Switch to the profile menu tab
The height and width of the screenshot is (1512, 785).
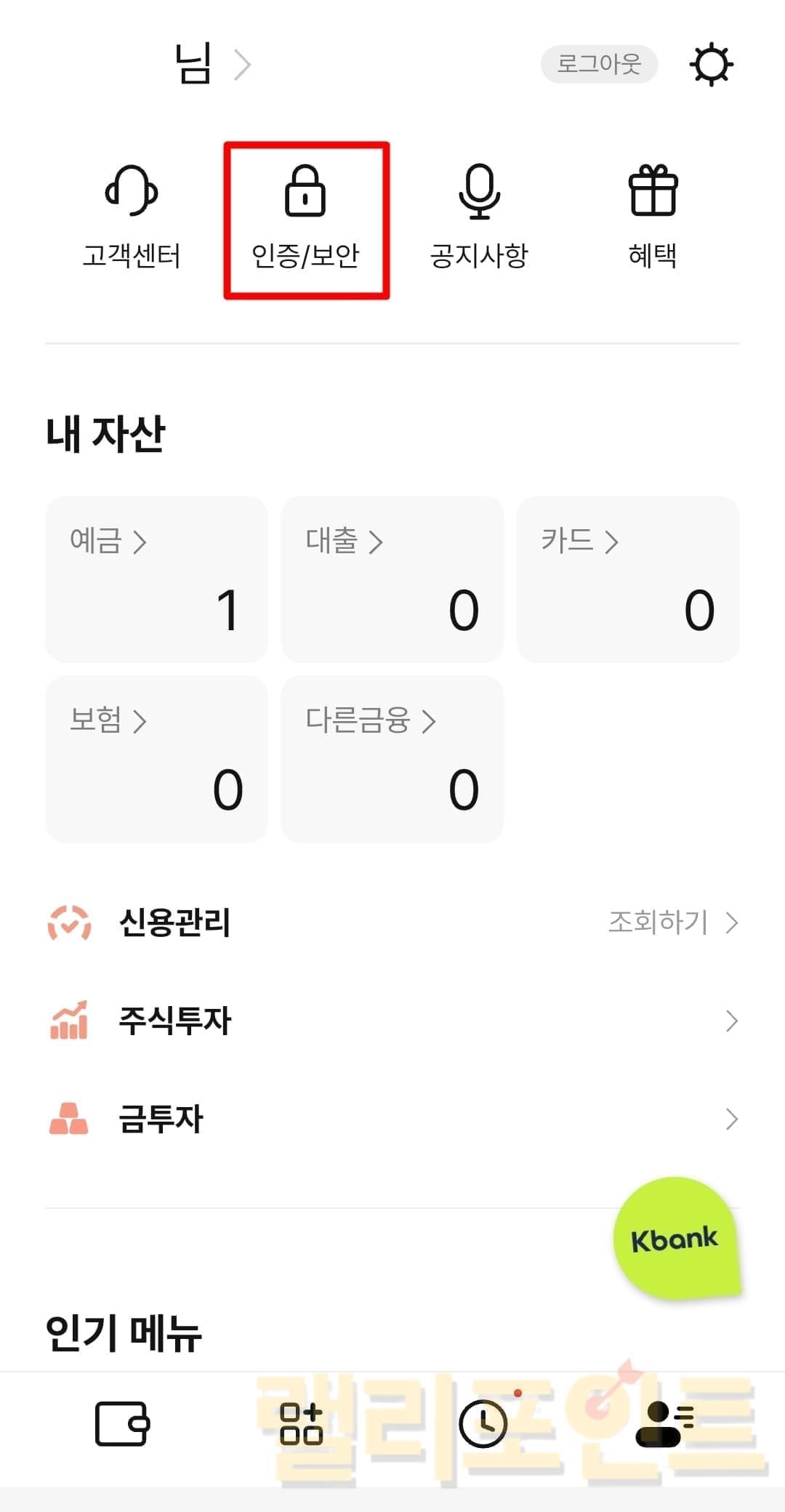tap(664, 1423)
